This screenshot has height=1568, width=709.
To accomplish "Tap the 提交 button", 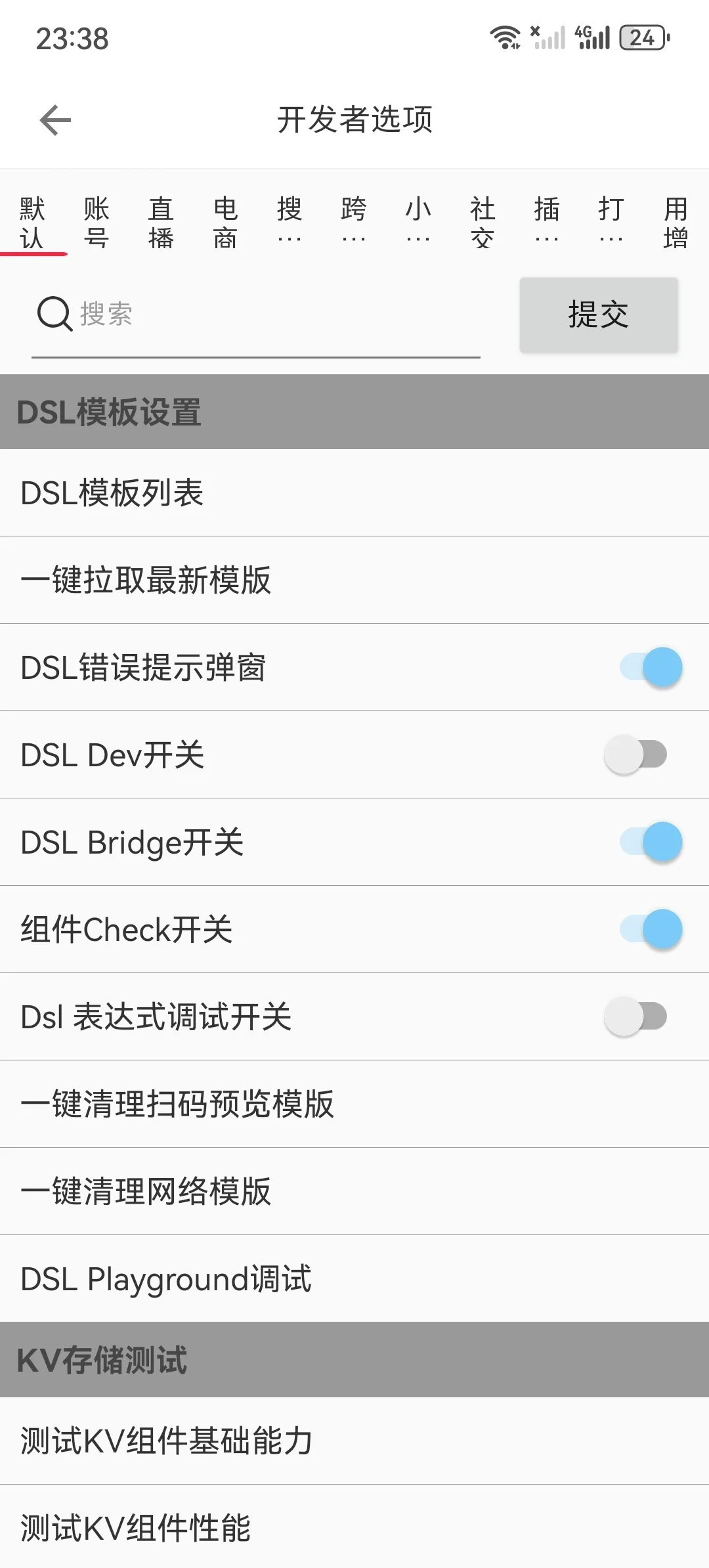I will [x=599, y=315].
